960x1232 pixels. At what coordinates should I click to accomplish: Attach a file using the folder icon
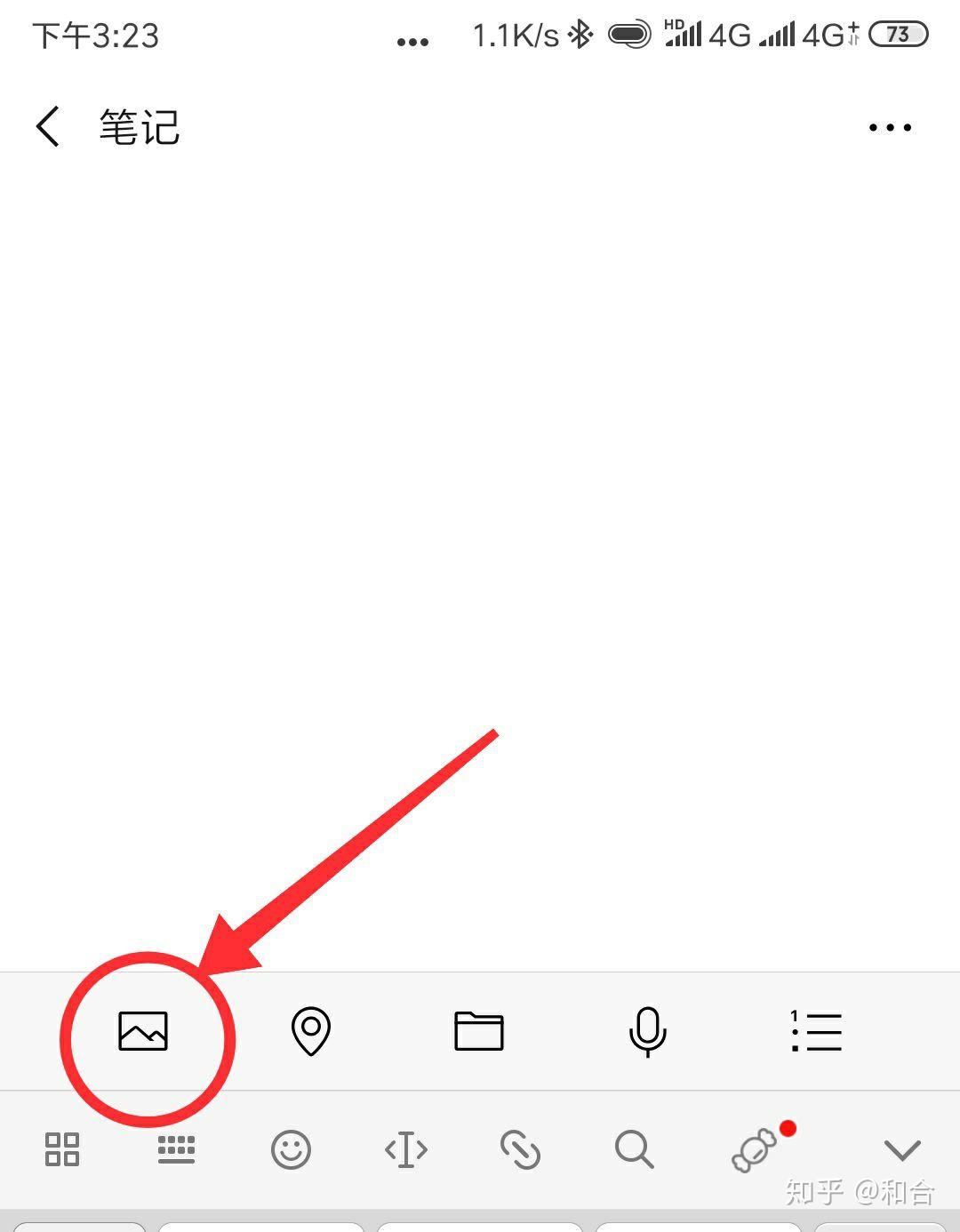click(479, 1031)
